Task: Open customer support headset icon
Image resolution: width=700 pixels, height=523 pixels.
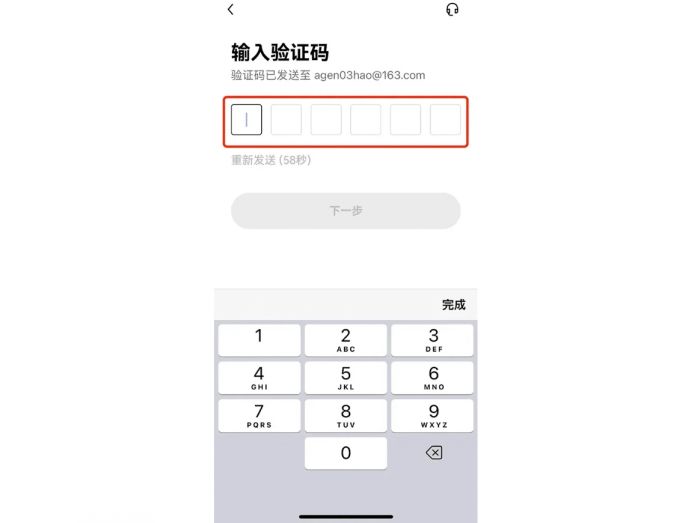Action: click(452, 10)
